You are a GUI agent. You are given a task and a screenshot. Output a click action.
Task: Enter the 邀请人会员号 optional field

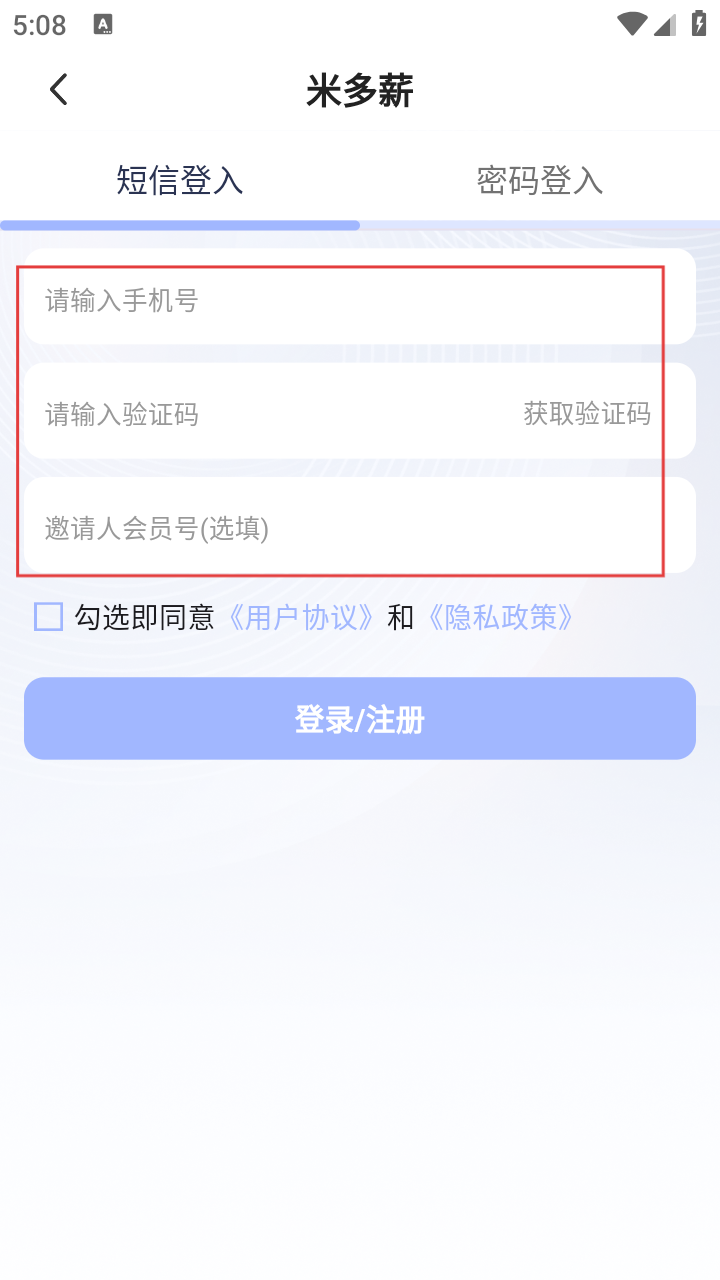point(360,525)
